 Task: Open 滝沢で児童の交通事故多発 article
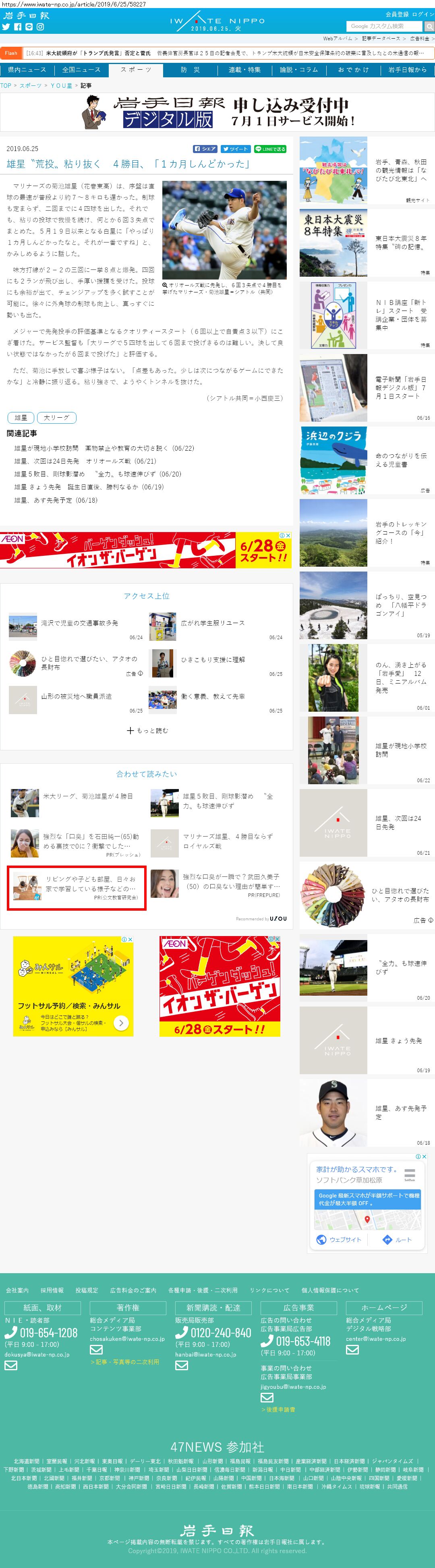[x=79, y=623]
